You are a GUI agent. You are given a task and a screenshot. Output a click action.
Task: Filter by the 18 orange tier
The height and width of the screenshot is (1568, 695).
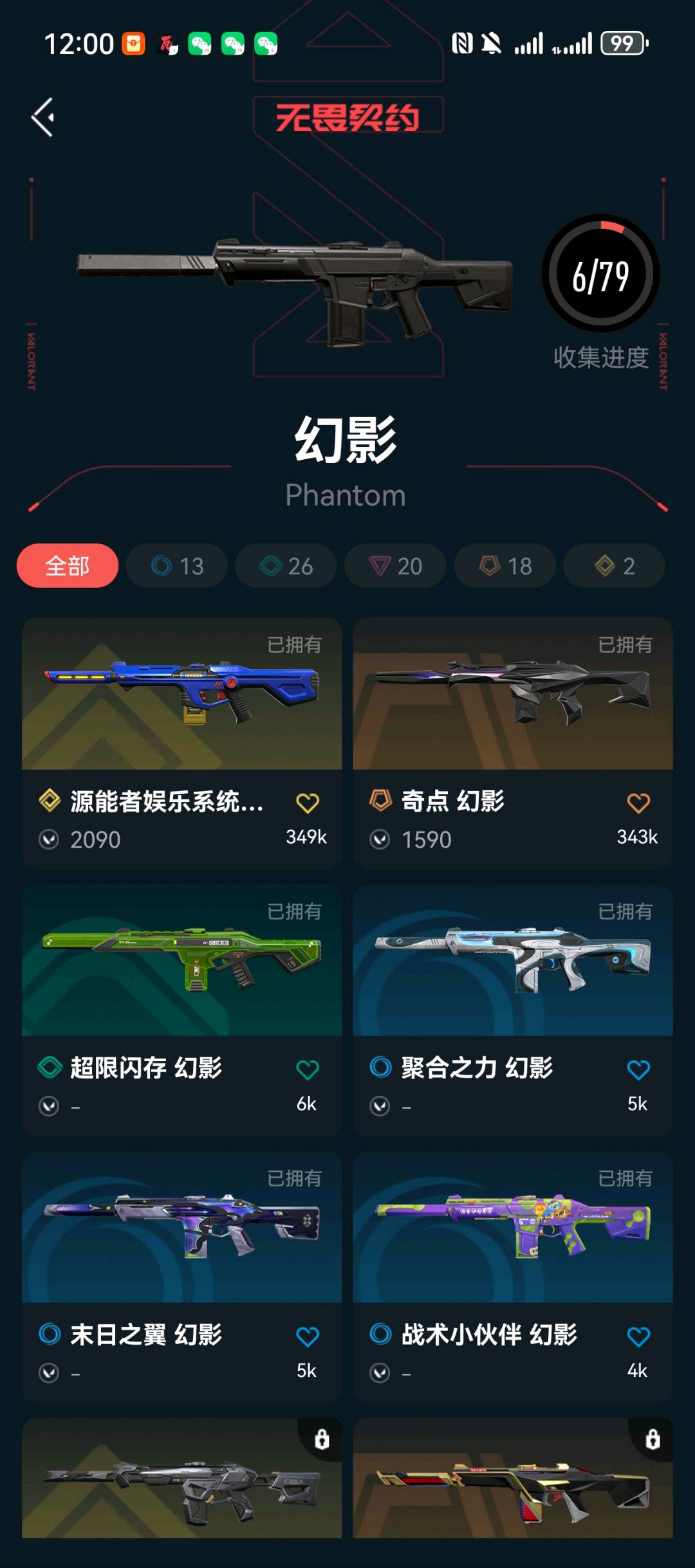[x=505, y=566]
